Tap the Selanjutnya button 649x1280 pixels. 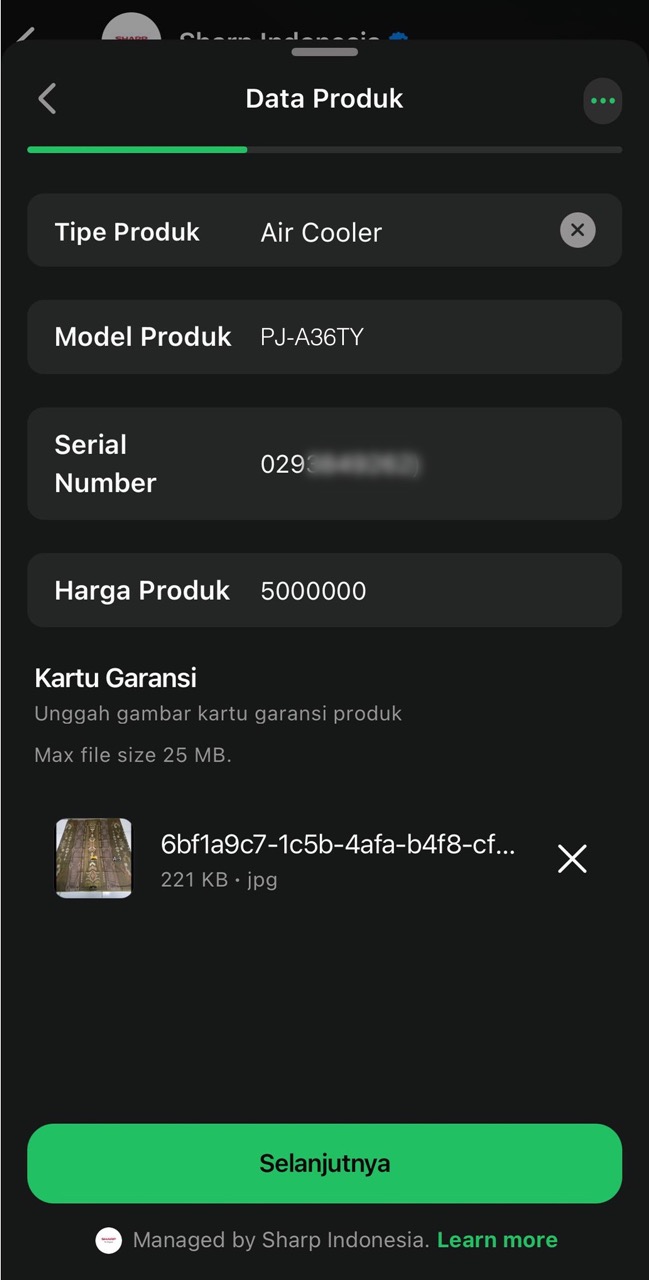click(x=324, y=1163)
